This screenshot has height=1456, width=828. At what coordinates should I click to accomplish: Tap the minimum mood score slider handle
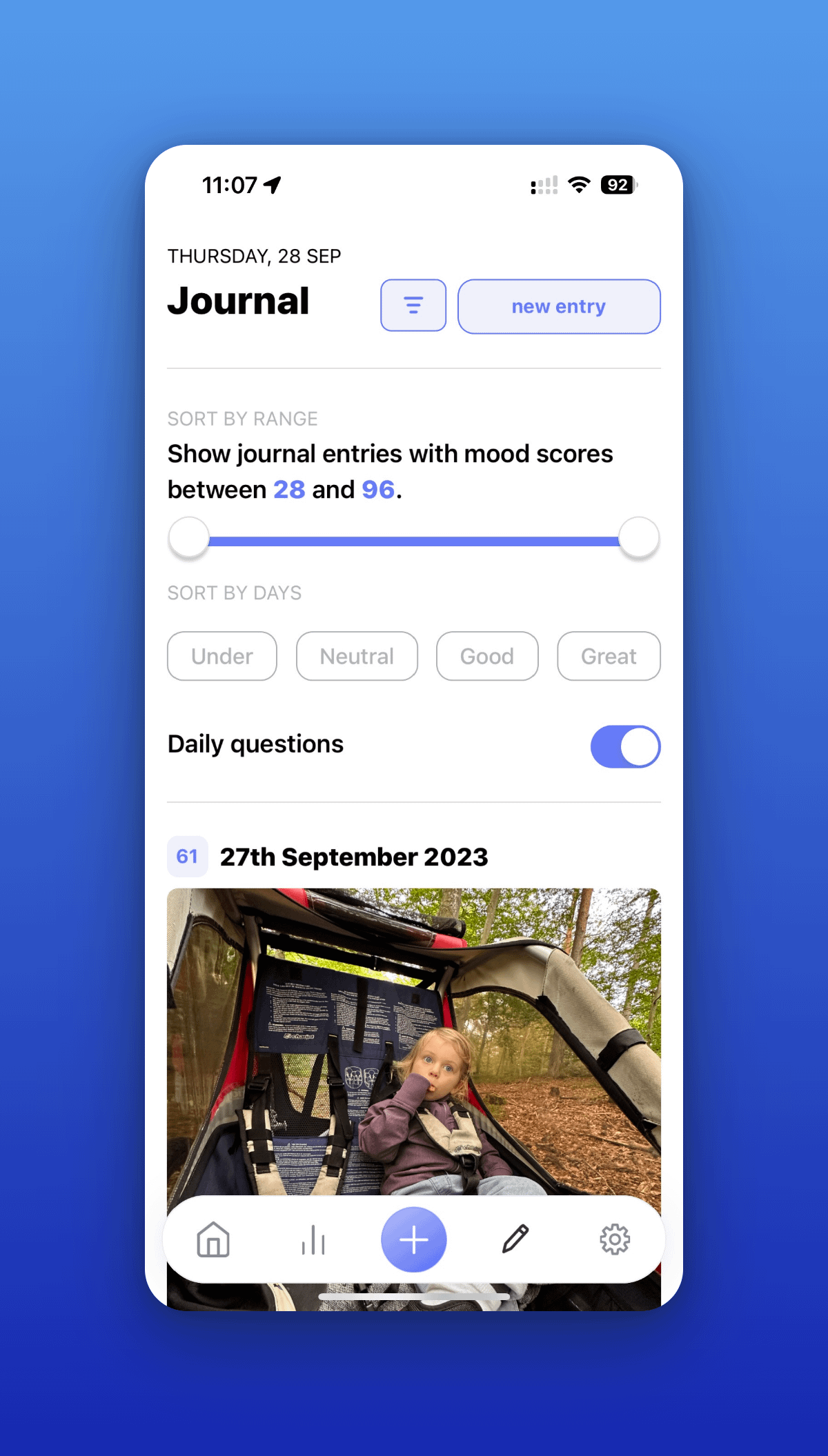pyautogui.click(x=189, y=537)
